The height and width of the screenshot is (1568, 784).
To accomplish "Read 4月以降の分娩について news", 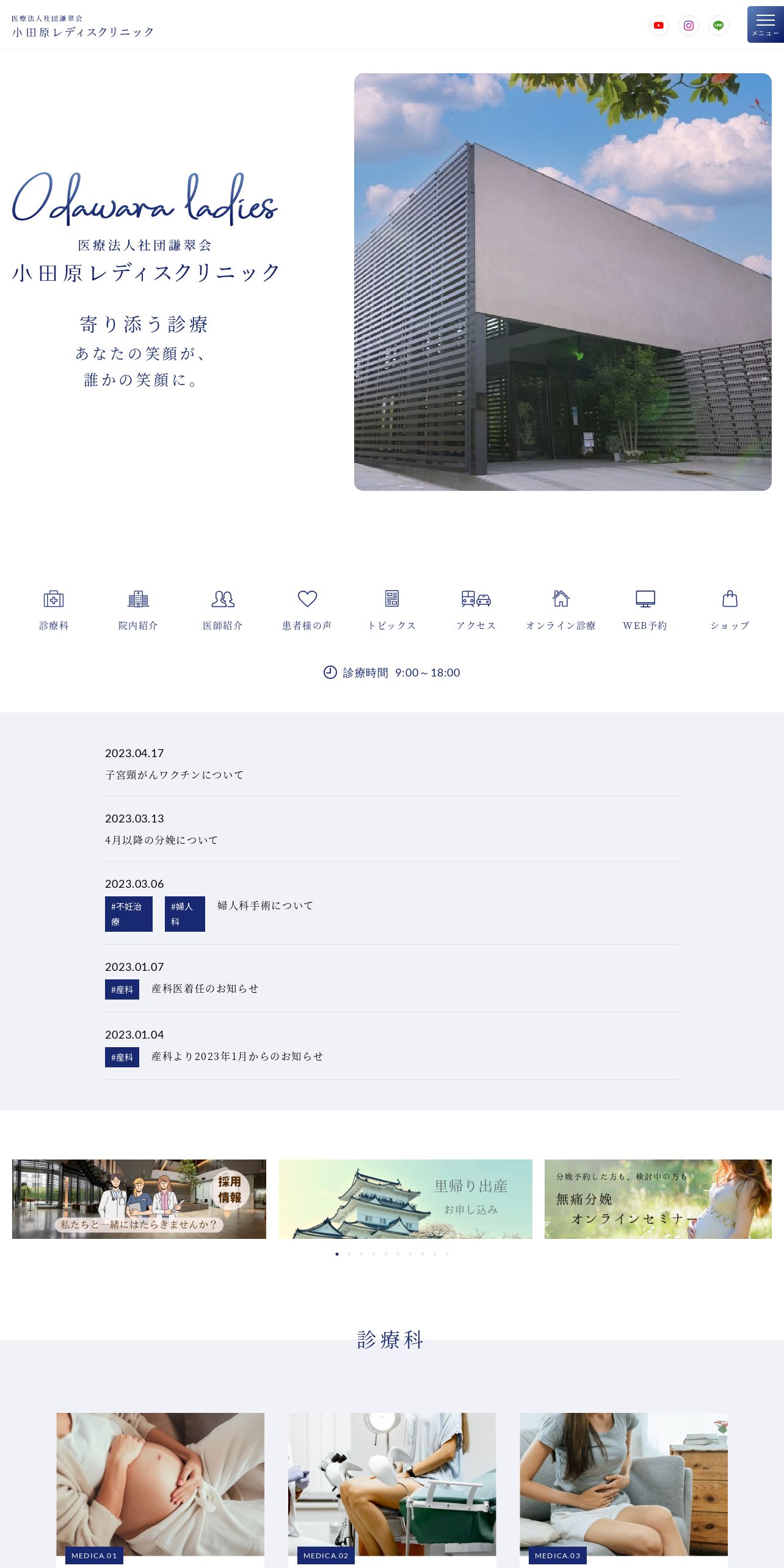I will [161, 840].
